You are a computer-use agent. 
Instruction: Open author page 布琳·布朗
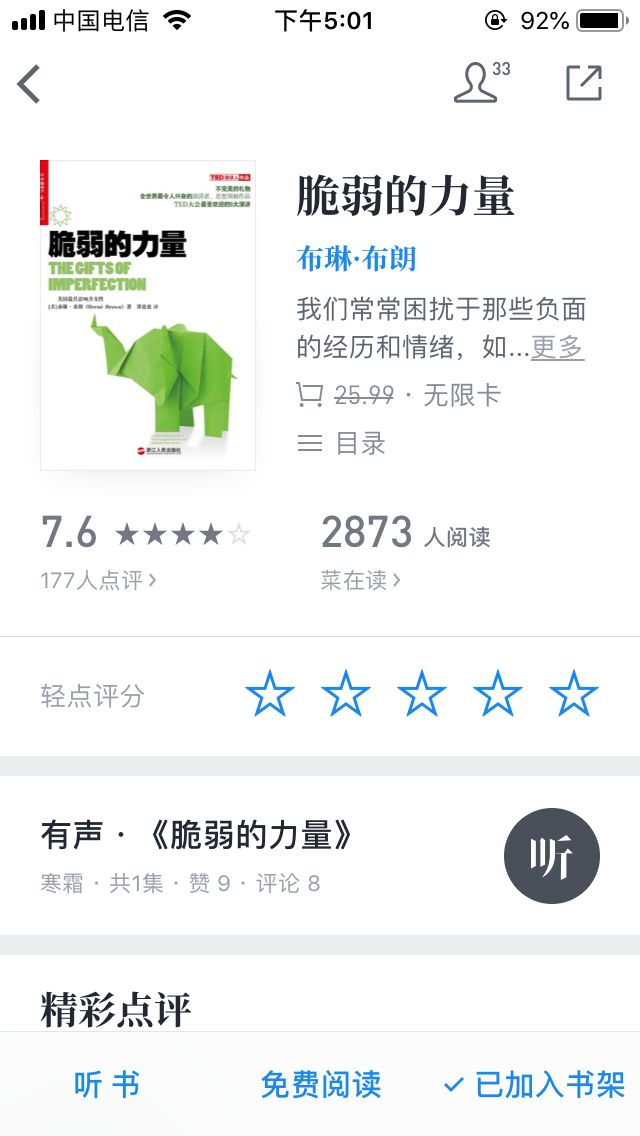pos(356,259)
